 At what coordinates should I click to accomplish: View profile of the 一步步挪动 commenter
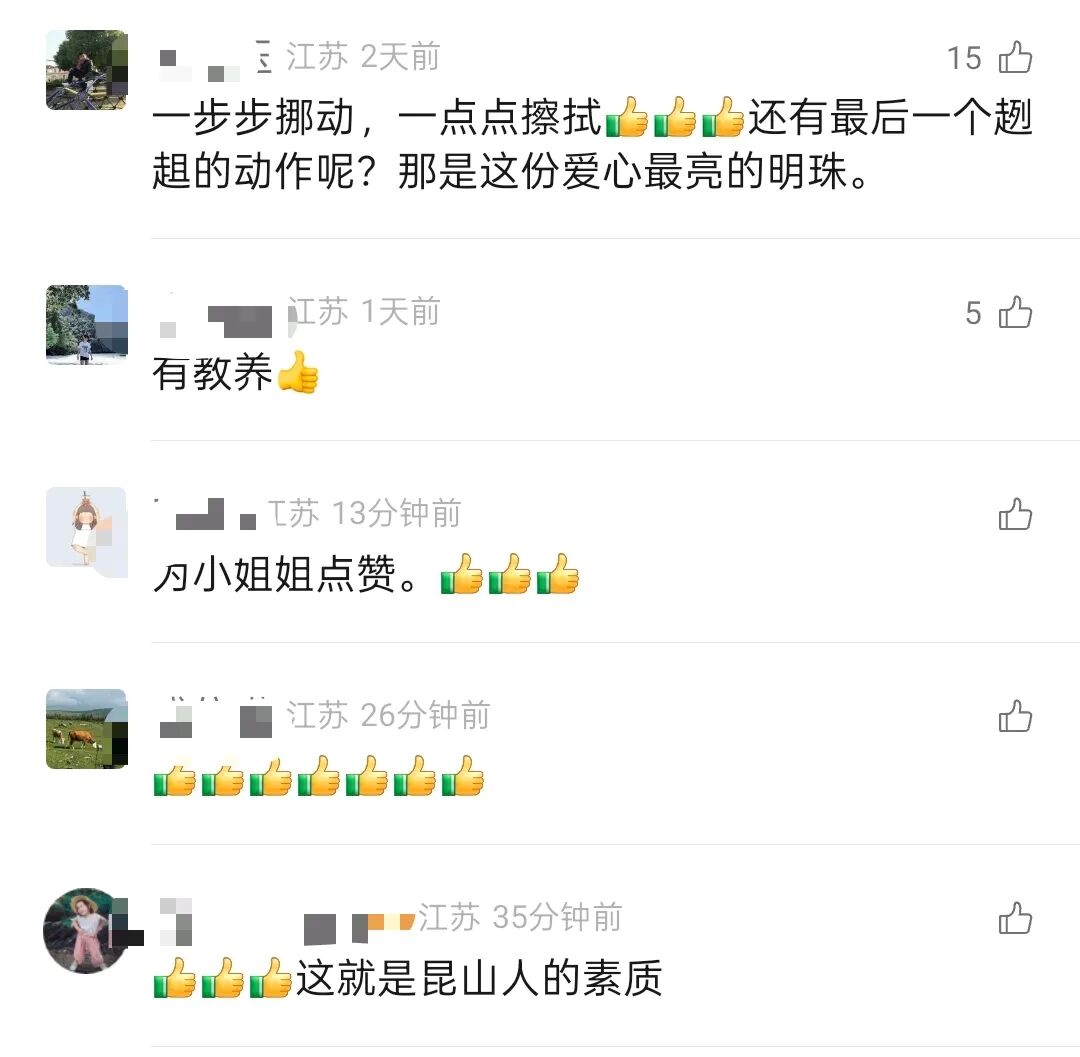click(87, 70)
